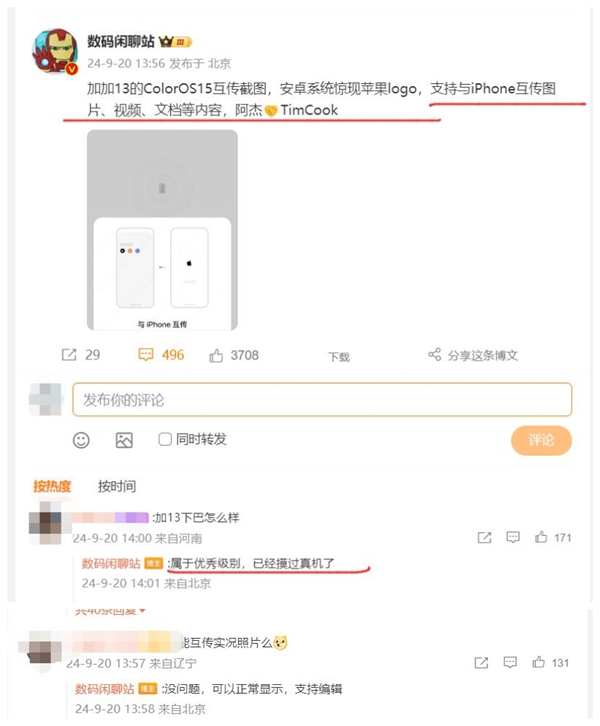Open the post's 与 iPhone 互传 image

pos(162,230)
